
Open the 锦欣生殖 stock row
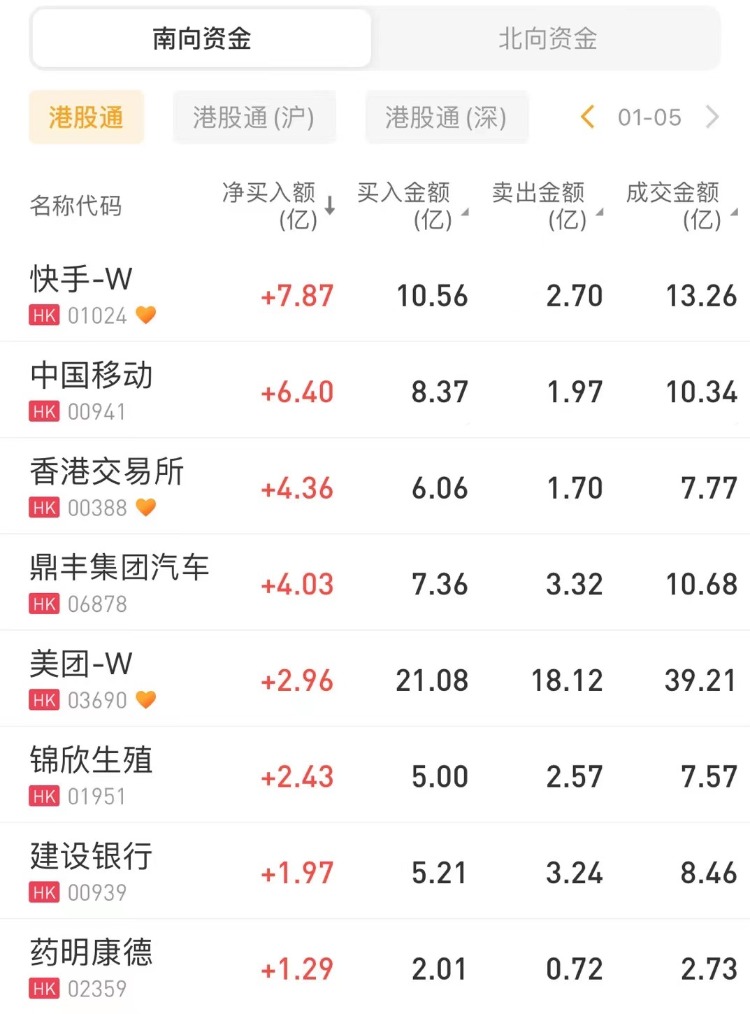92,760
